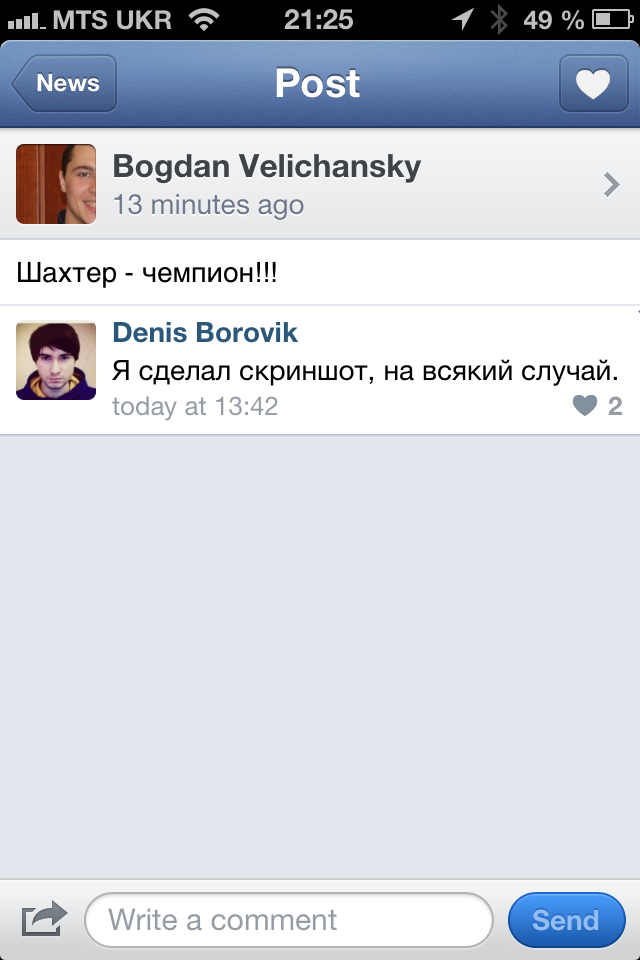Send the comment

tap(566, 920)
